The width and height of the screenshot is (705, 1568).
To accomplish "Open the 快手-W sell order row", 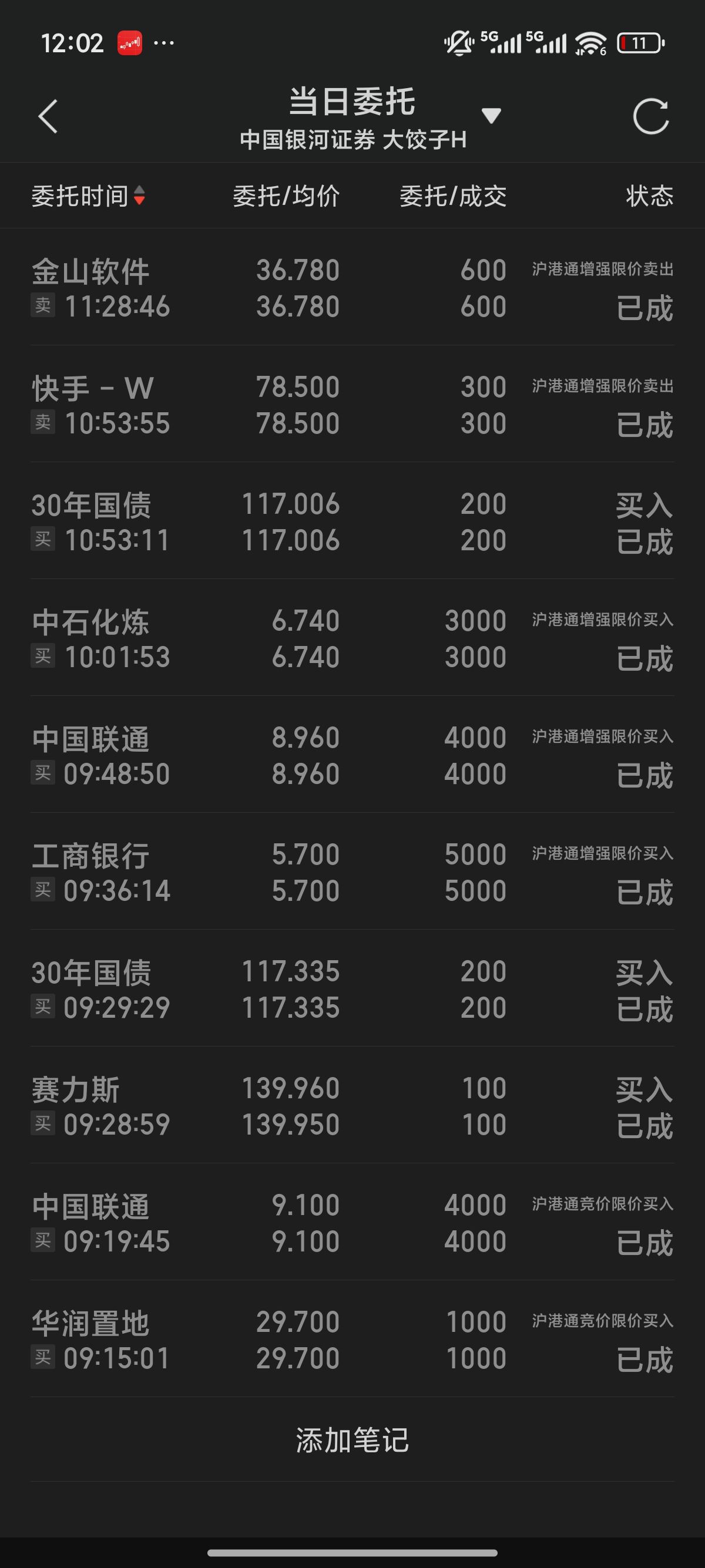I will [x=352, y=405].
